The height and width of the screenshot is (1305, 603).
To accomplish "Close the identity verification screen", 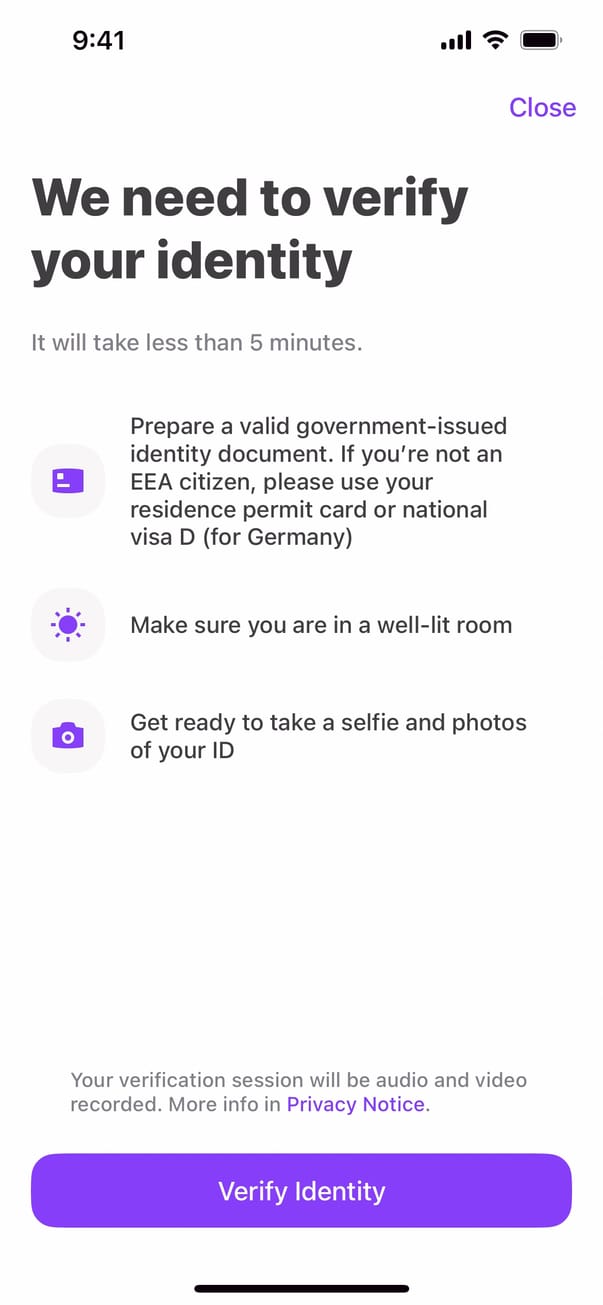I will (x=542, y=107).
